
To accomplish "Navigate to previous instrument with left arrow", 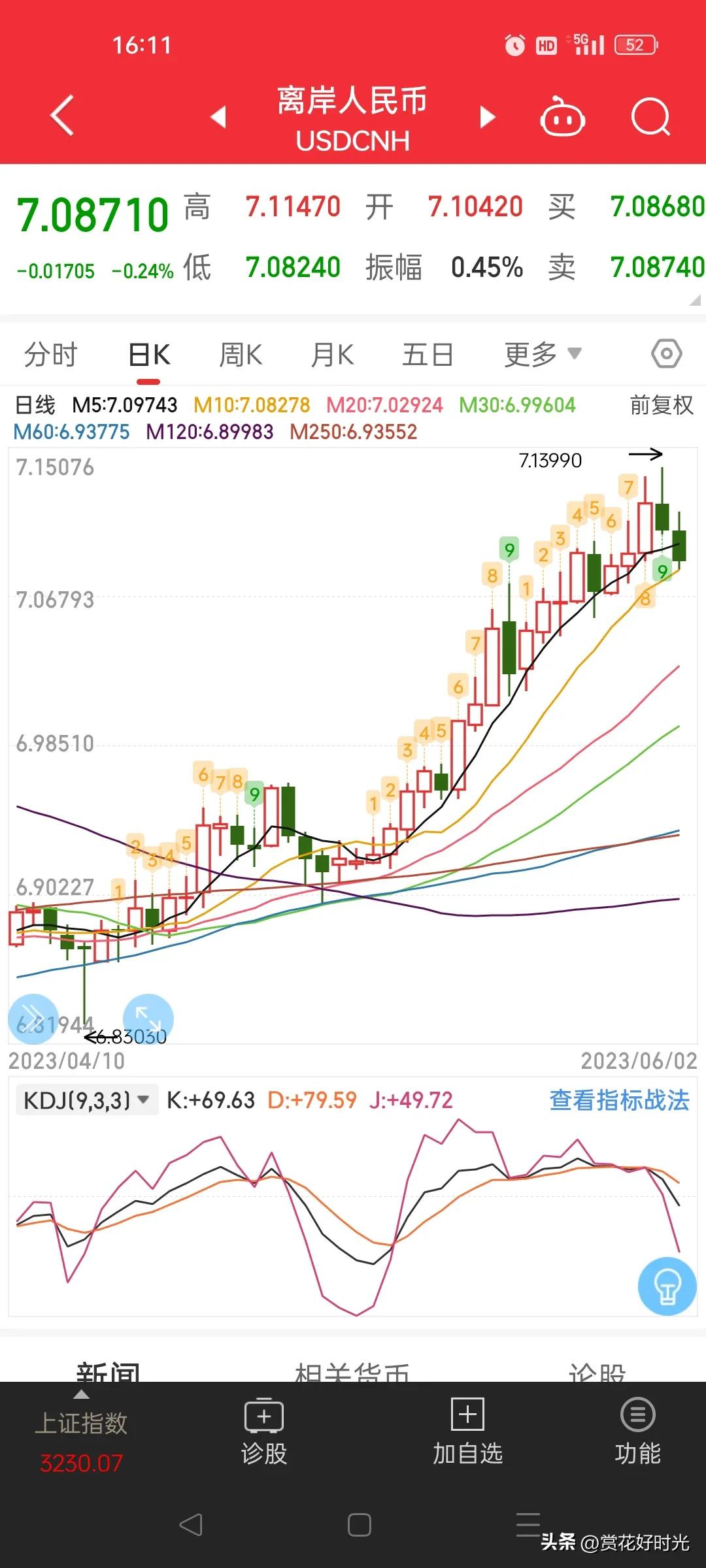I will pyautogui.click(x=218, y=119).
